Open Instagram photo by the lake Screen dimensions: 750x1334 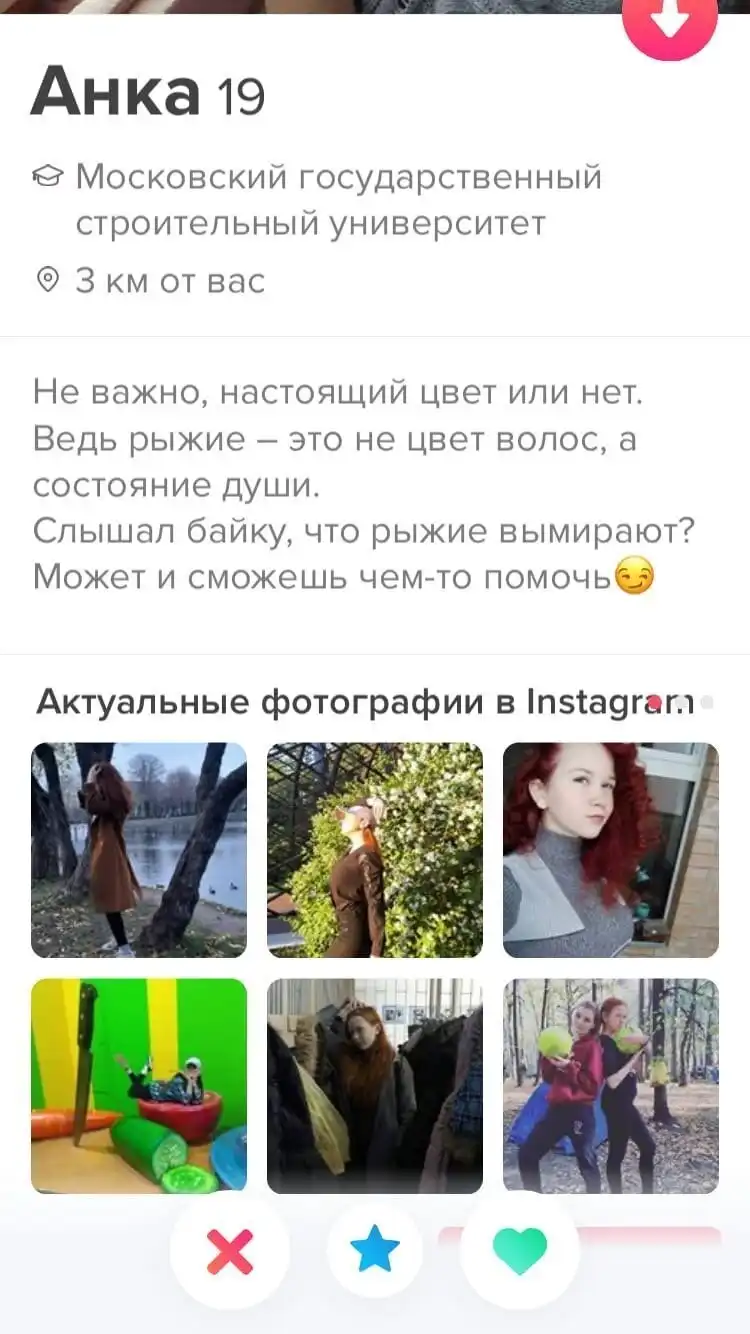tap(139, 850)
